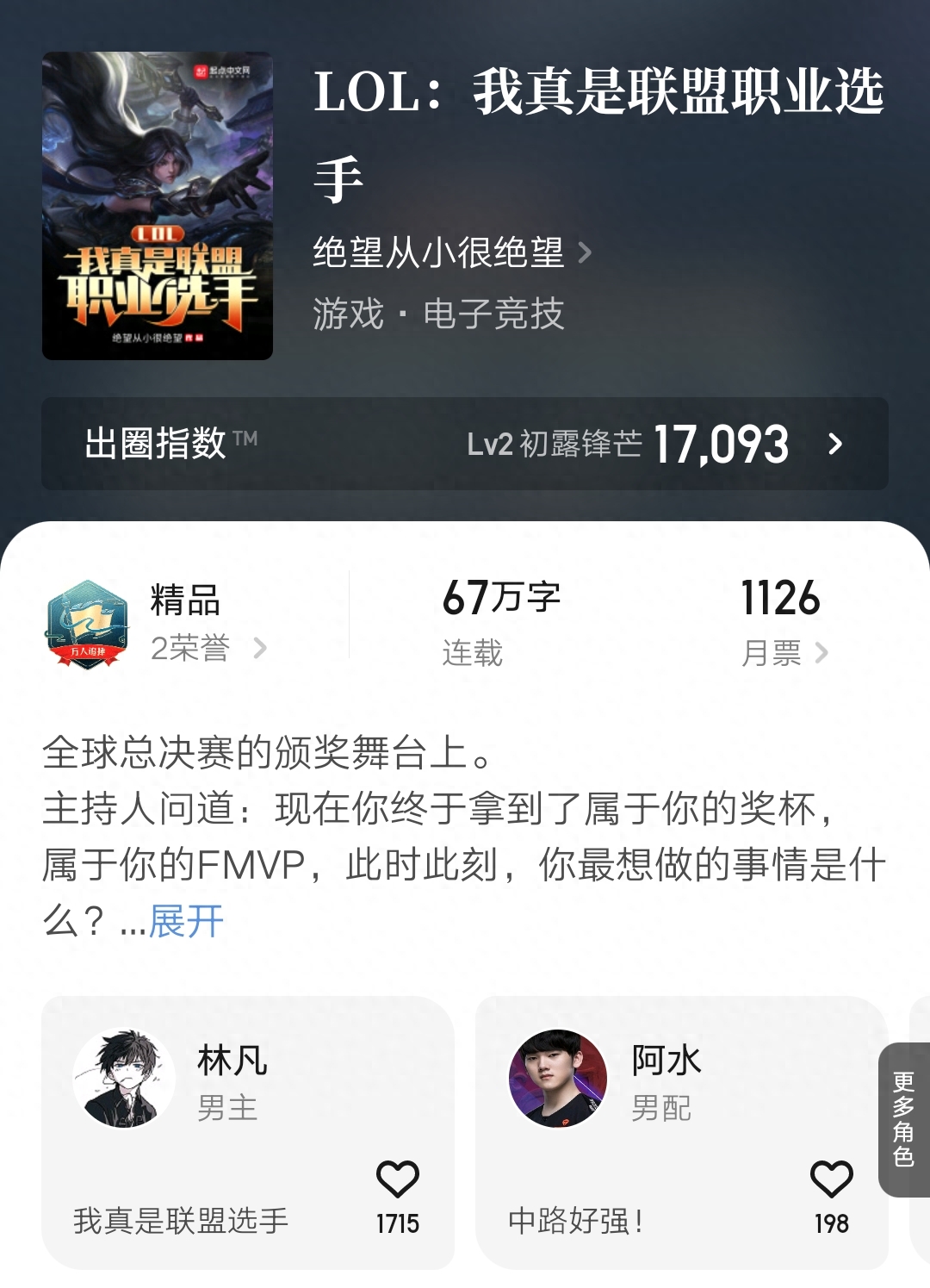Open 阿水's character avatar
This screenshot has width=930, height=1288.
555,1077
